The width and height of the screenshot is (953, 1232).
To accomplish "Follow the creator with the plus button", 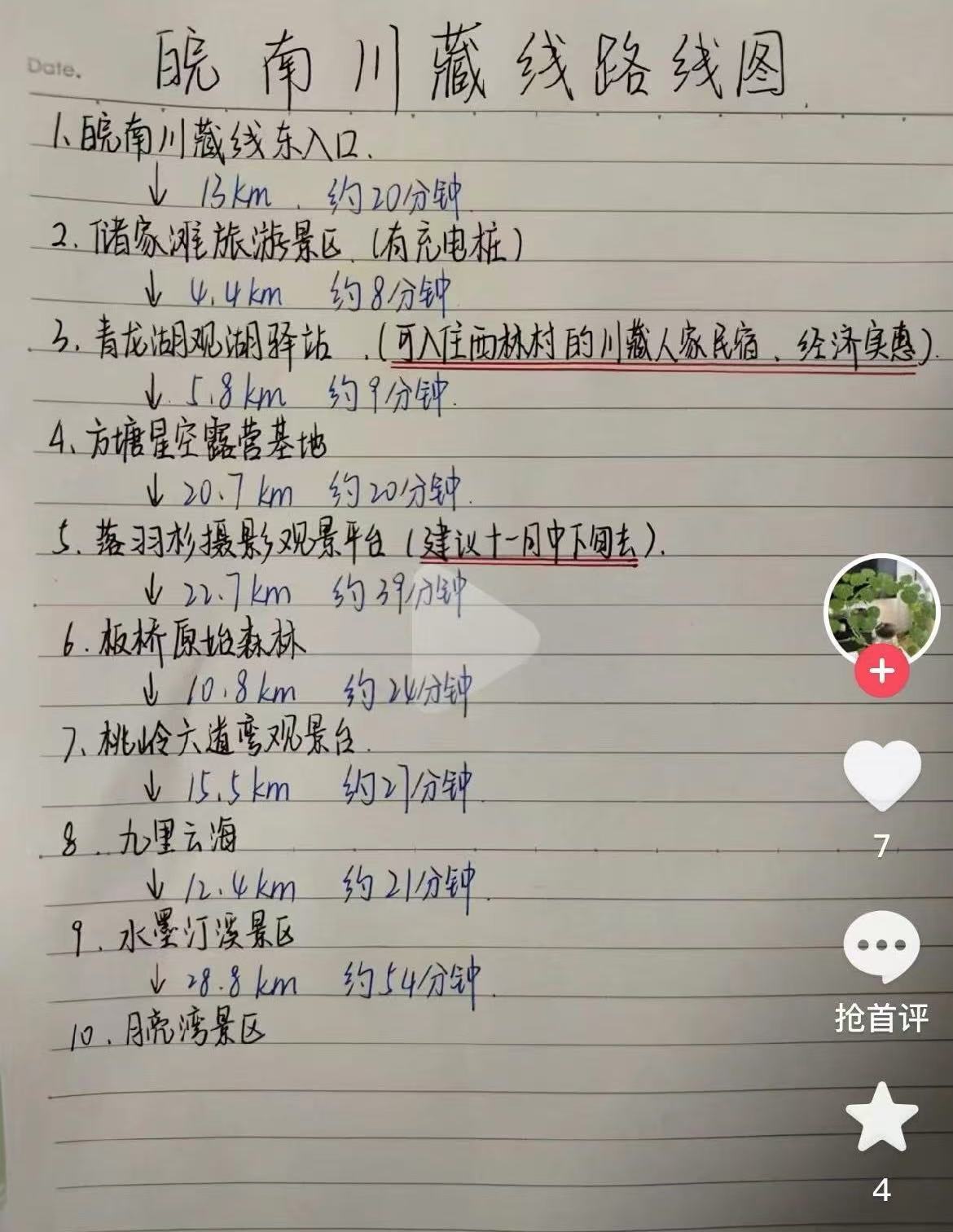I will pos(882,671).
